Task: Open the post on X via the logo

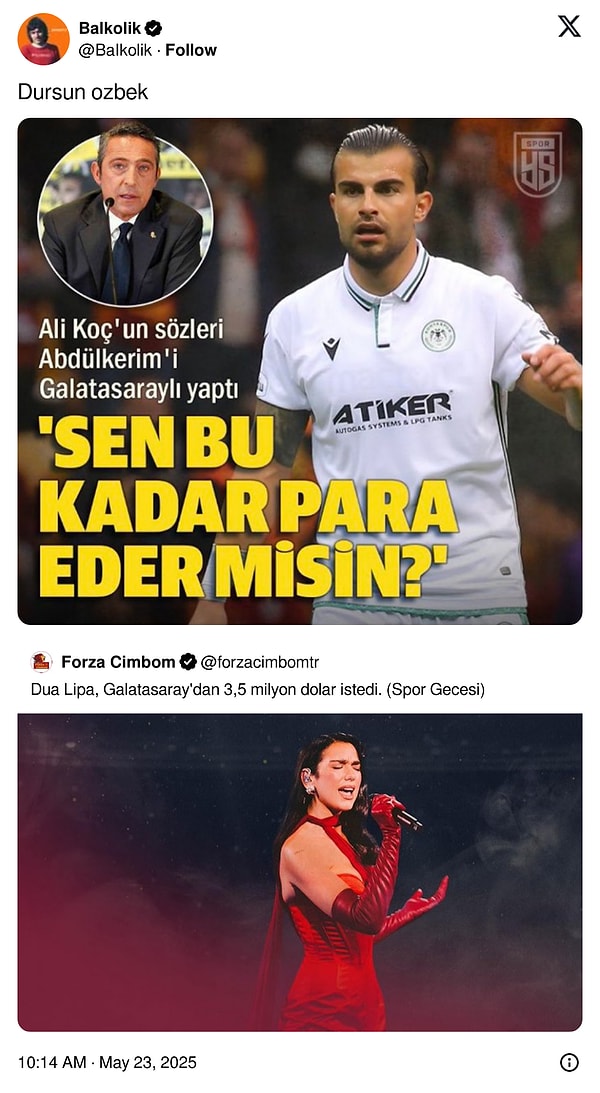Action: pos(569,27)
